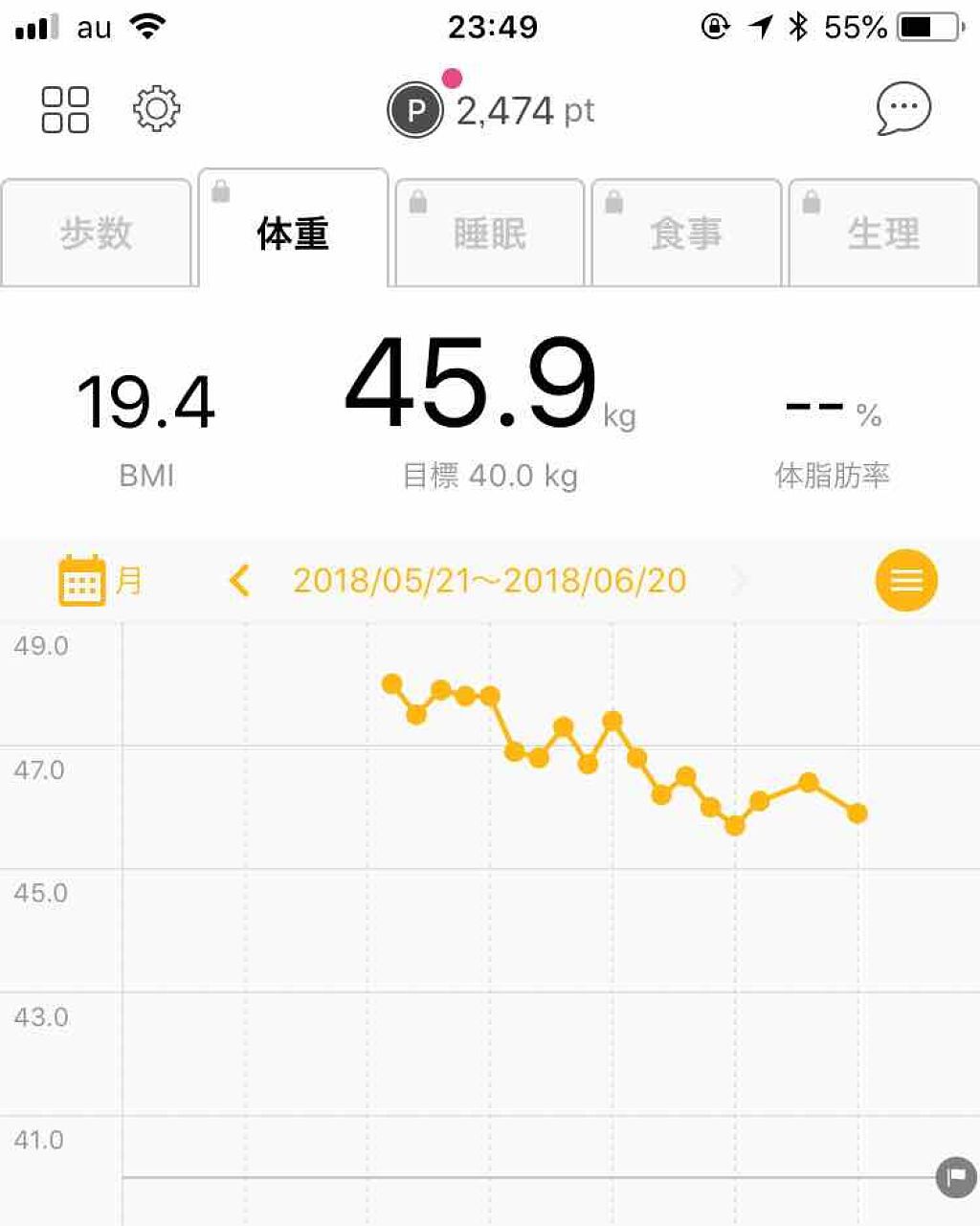
Task: Open the grid dashboard icon
Action: [x=65, y=109]
